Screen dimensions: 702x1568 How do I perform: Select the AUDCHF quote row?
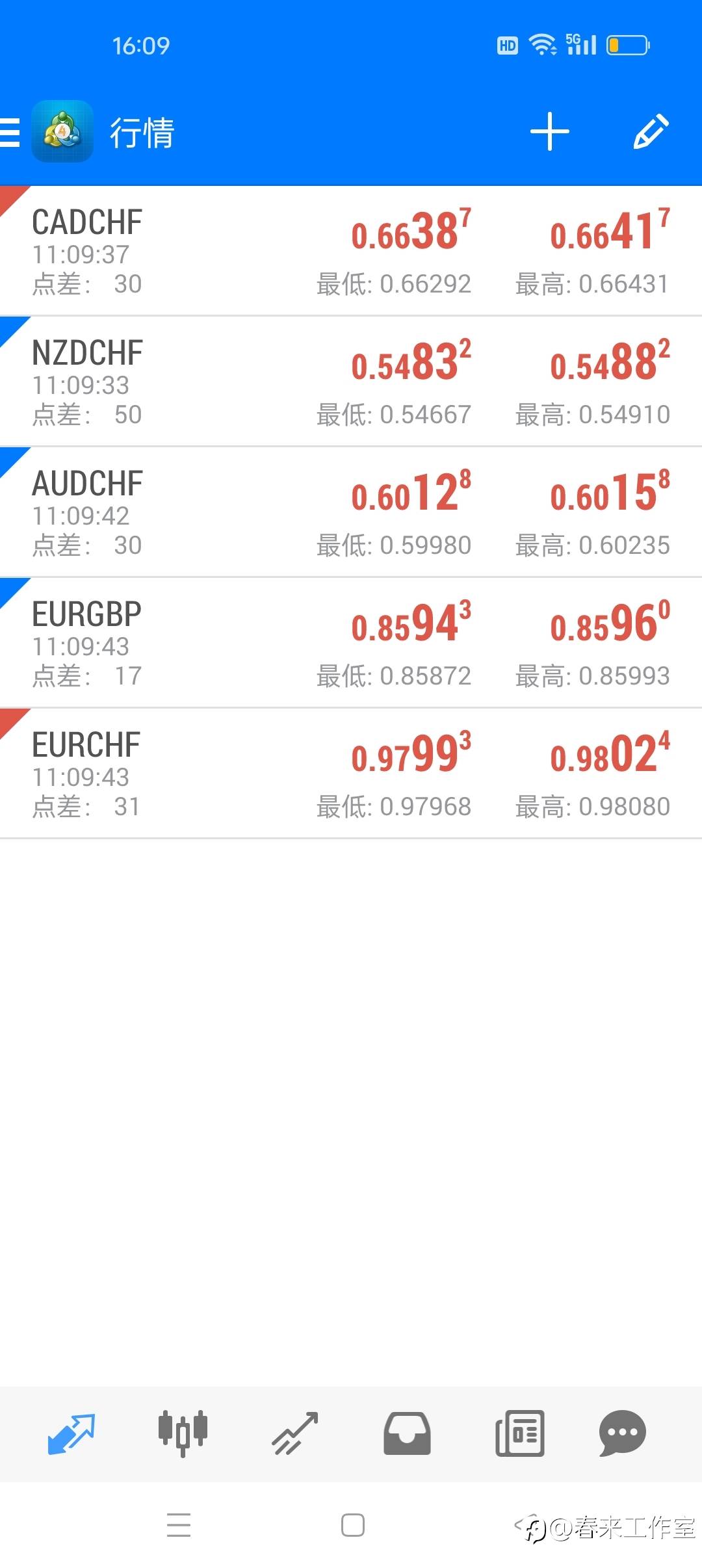click(x=351, y=512)
